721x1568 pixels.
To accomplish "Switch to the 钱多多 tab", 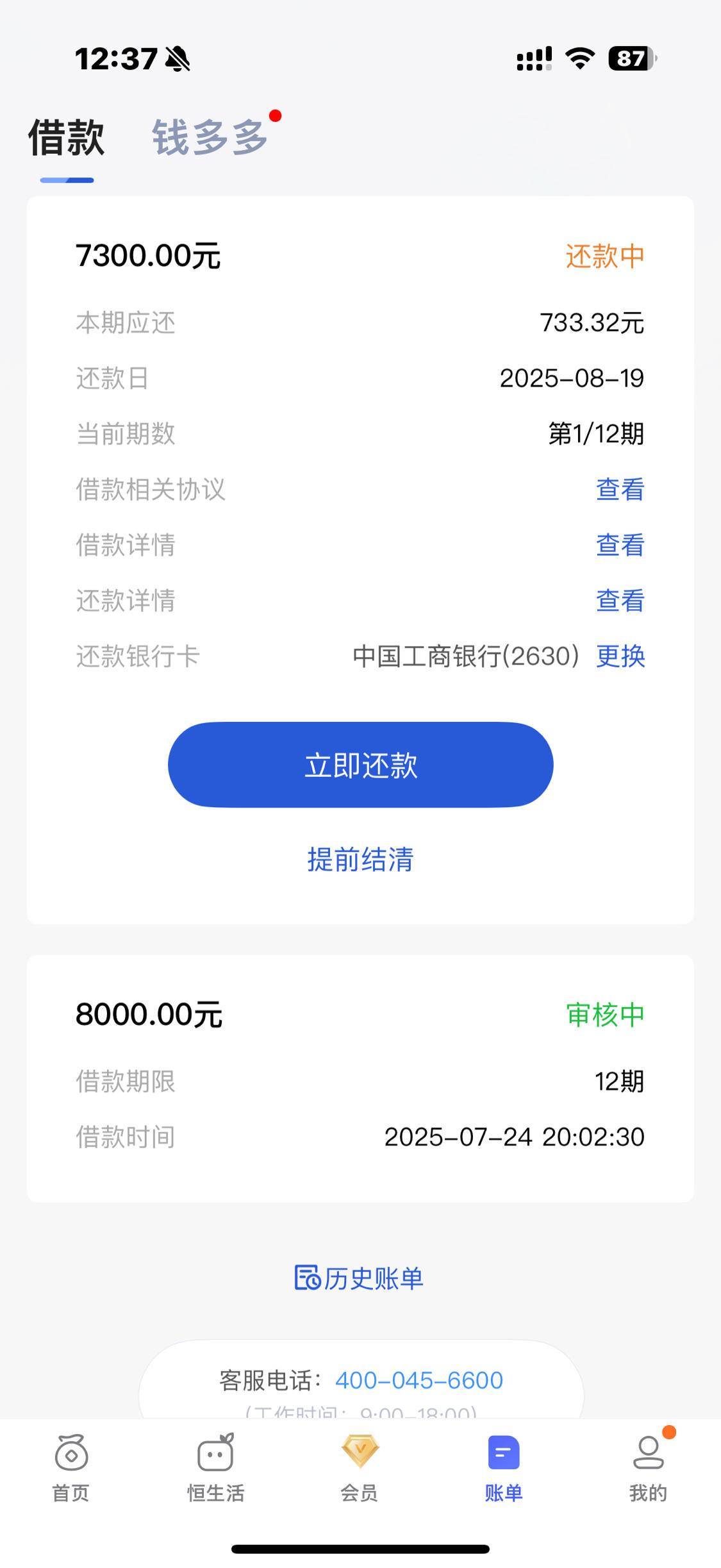I will click(x=210, y=137).
